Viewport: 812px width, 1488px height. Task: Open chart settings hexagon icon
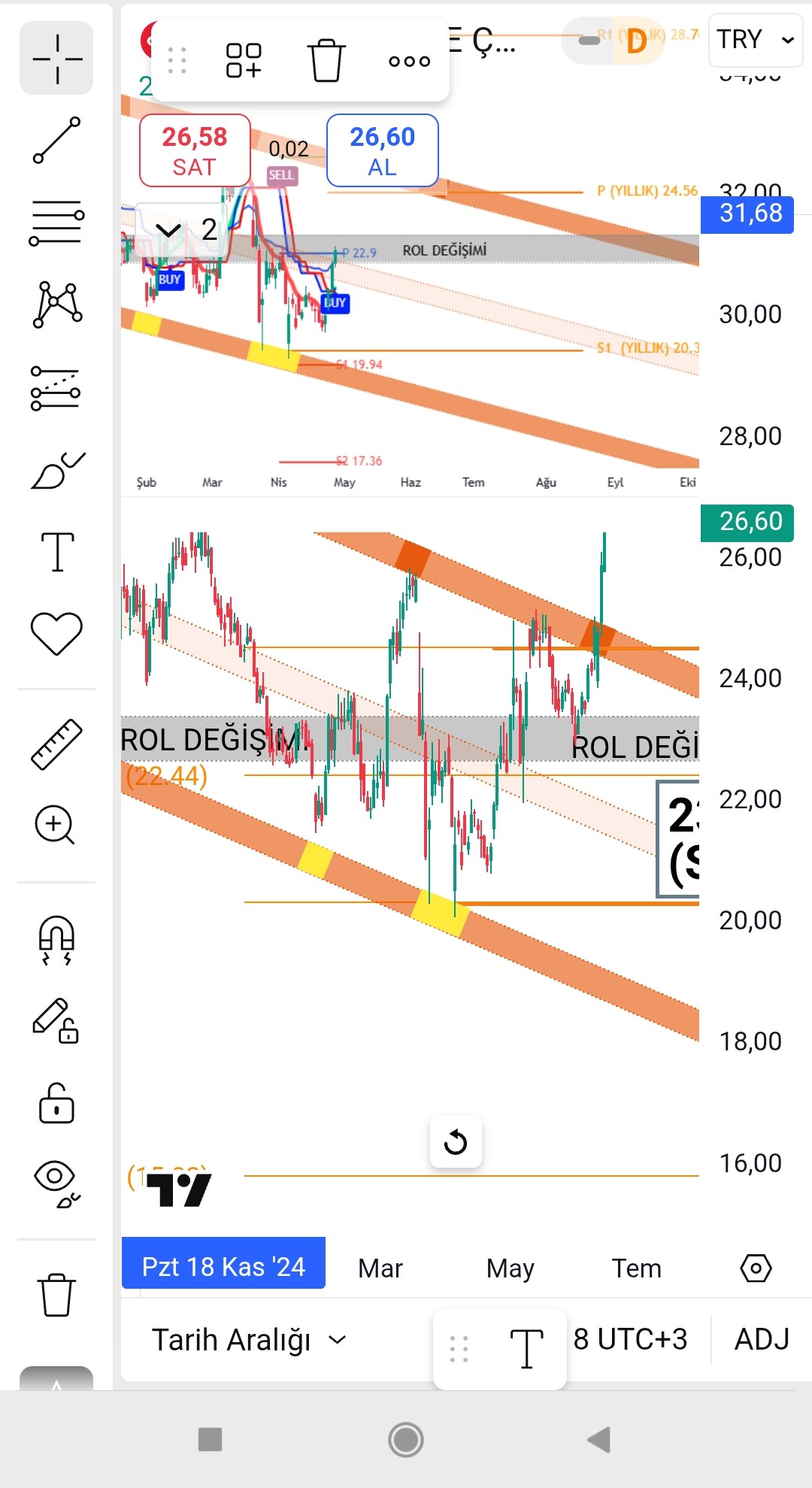[756, 1268]
